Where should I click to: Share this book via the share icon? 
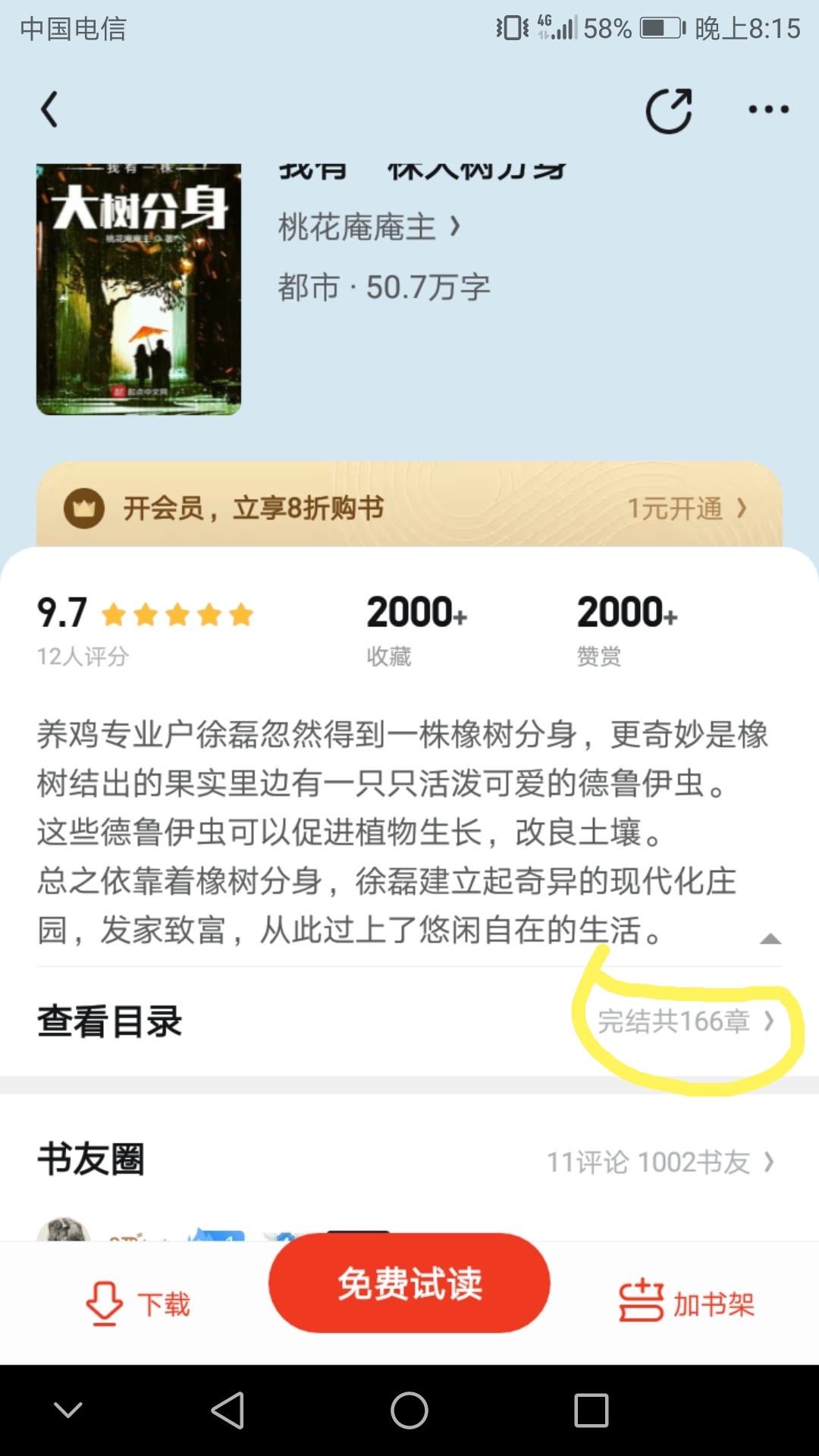(669, 111)
